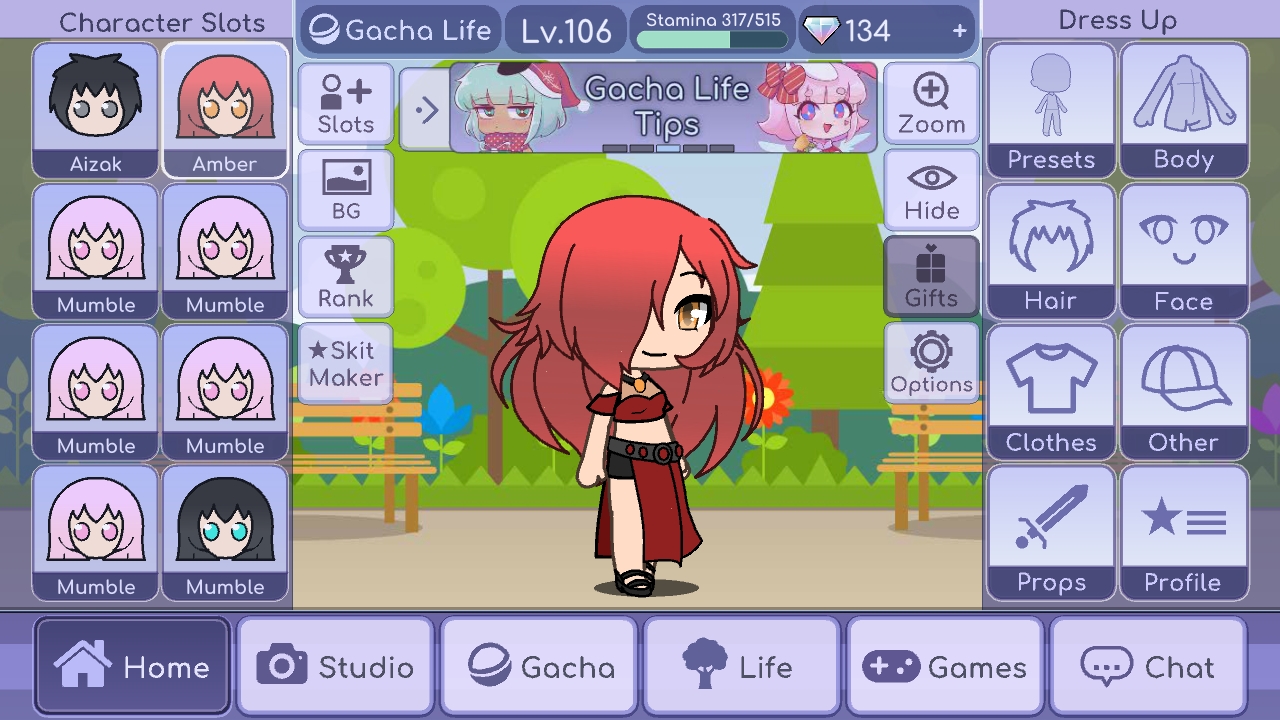Edit the character's Hair

[x=1051, y=251]
